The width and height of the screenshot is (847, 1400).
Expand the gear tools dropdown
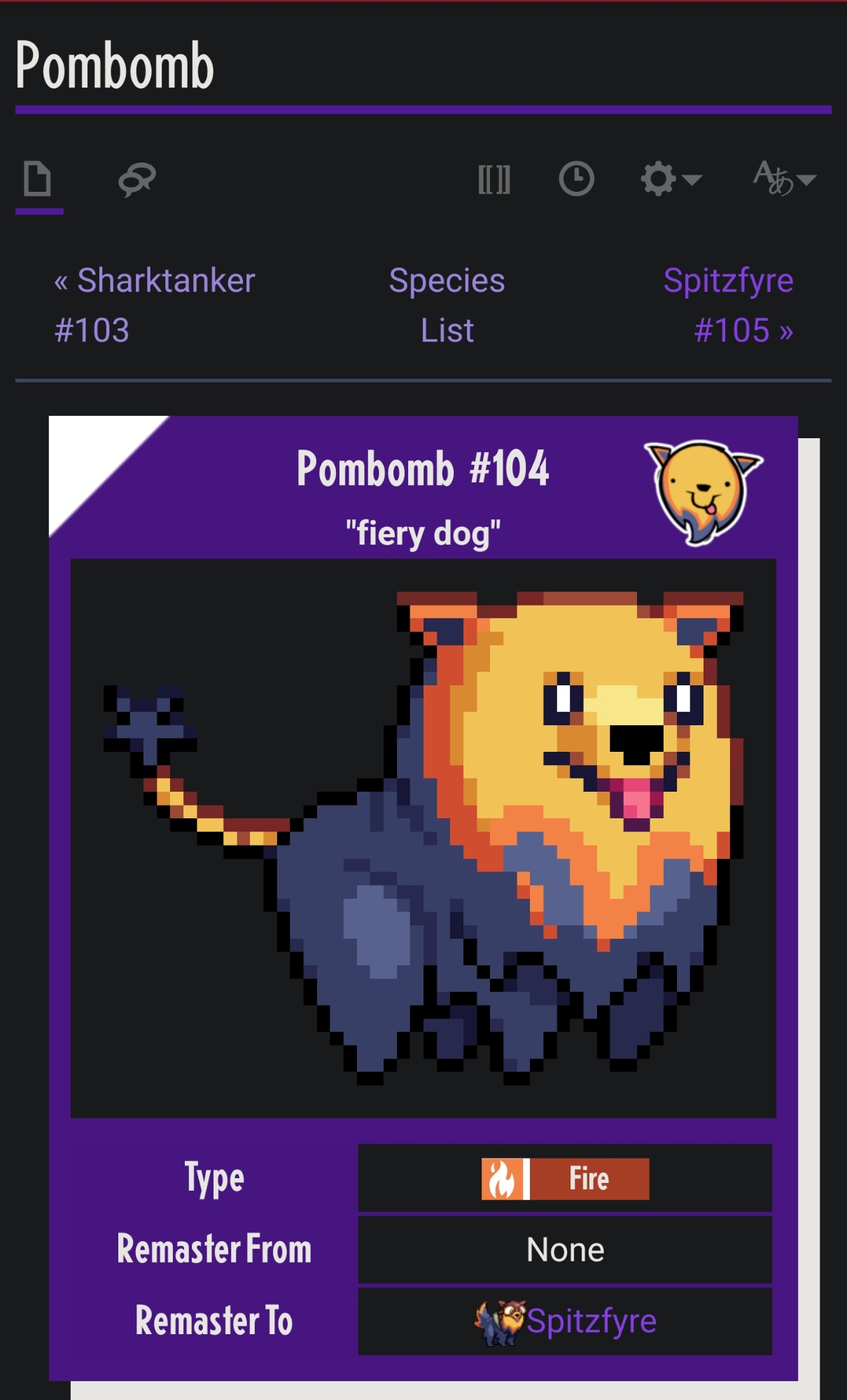(x=670, y=179)
